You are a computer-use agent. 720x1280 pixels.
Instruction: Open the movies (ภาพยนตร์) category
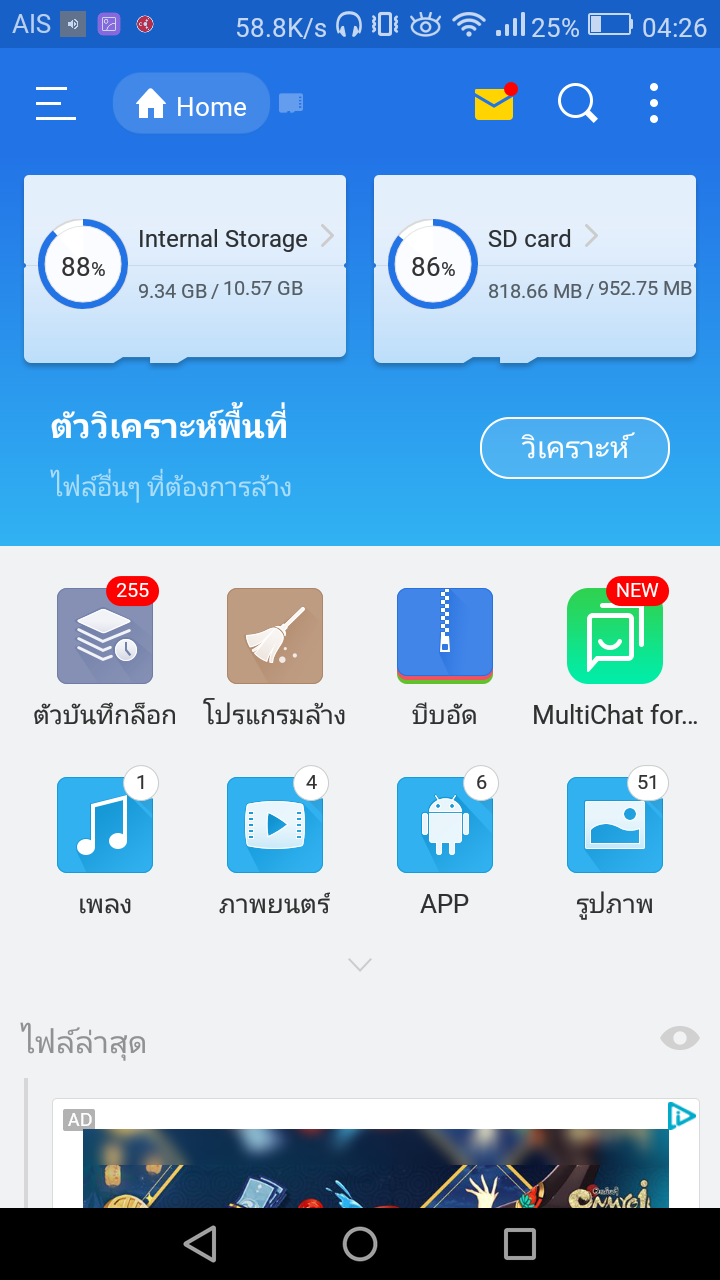click(275, 824)
